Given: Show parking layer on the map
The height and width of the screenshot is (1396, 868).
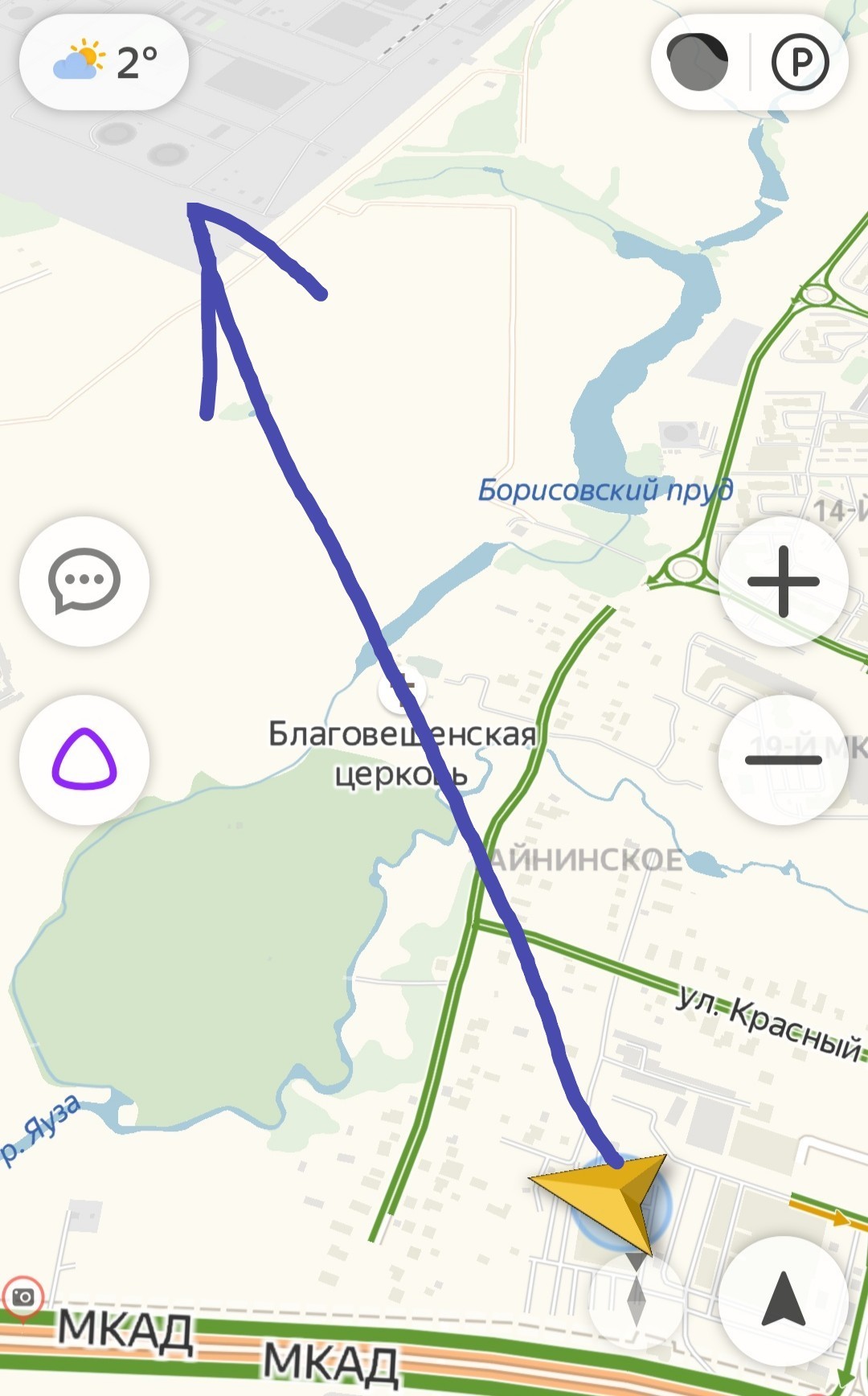Looking at the screenshot, I should tap(800, 61).
